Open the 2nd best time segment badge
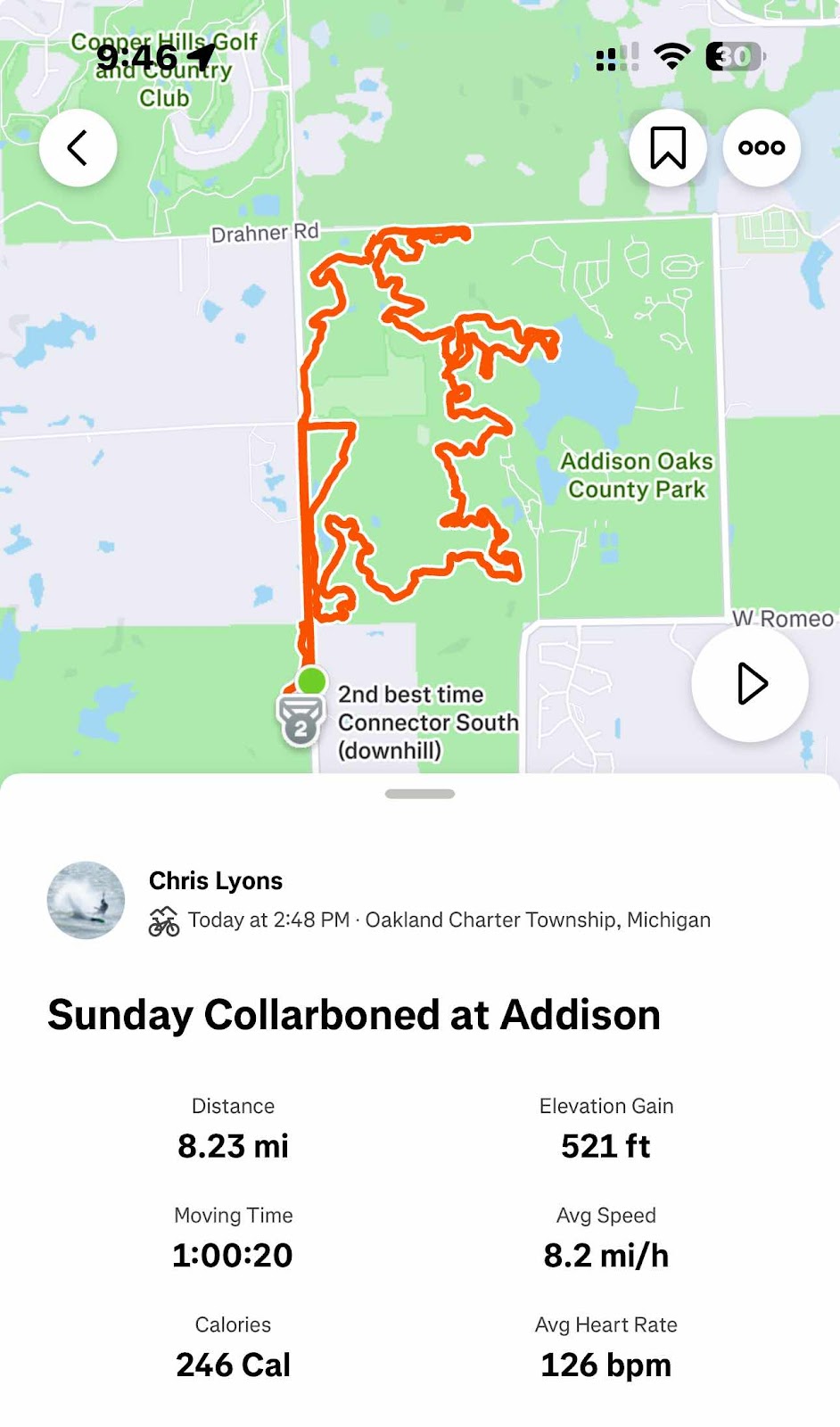 301,721
